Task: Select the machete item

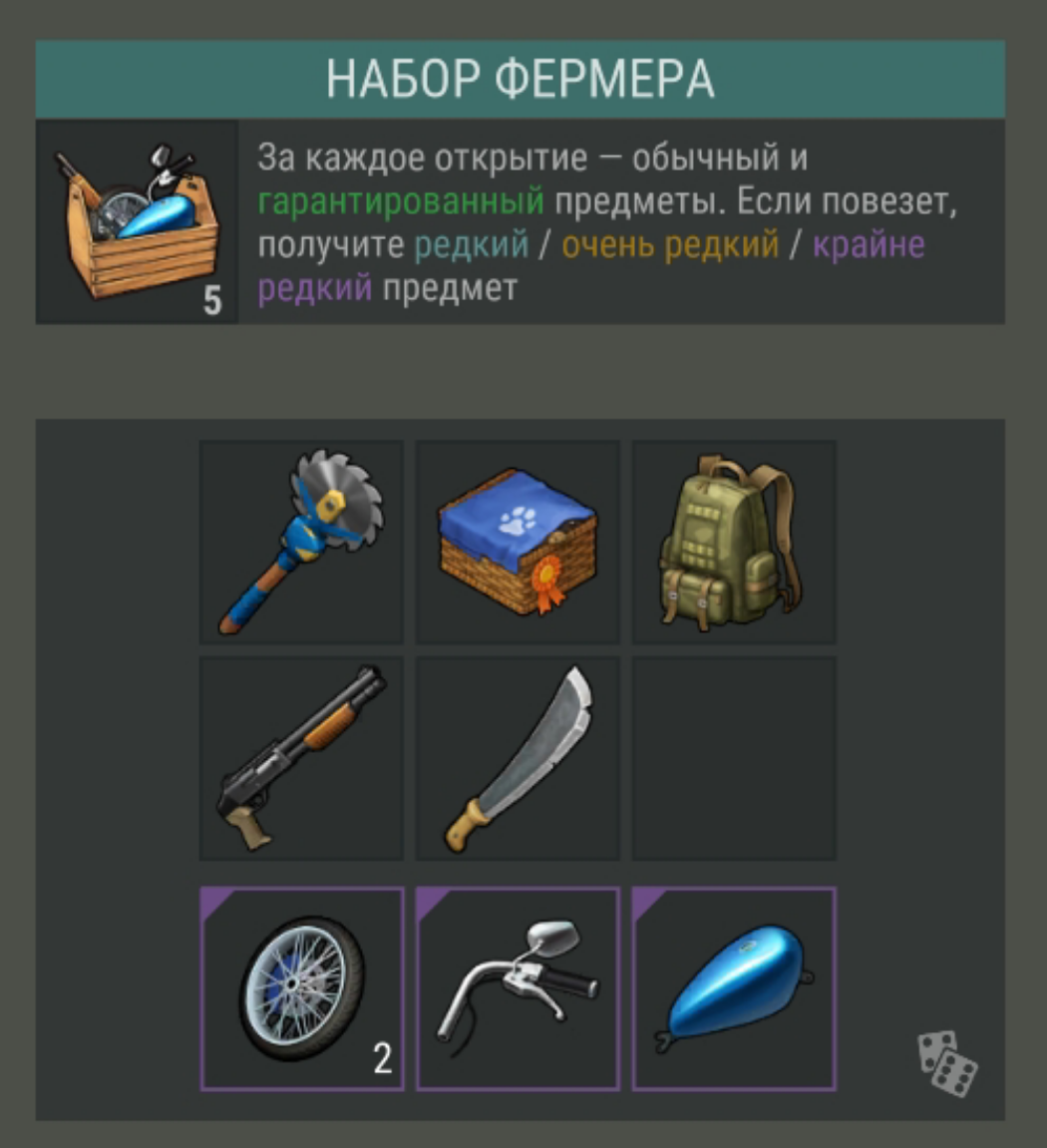Action: pyautogui.click(x=518, y=757)
